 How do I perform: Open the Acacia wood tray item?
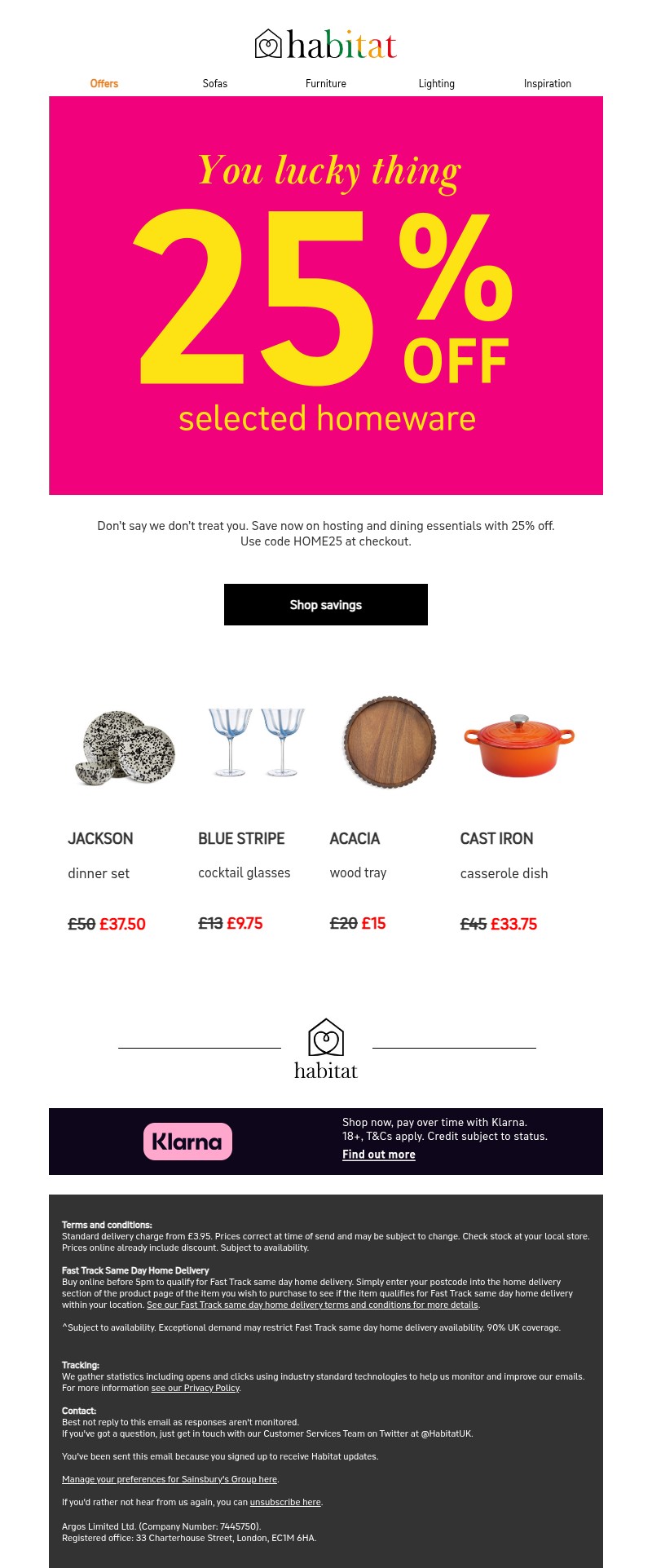390,742
